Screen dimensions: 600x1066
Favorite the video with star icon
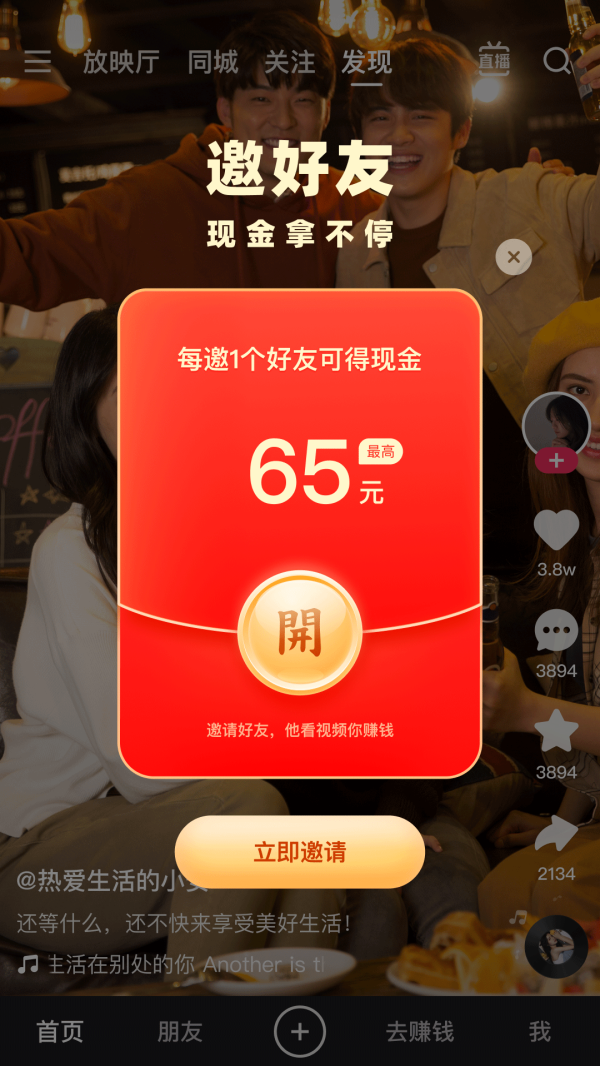tap(556, 732)
